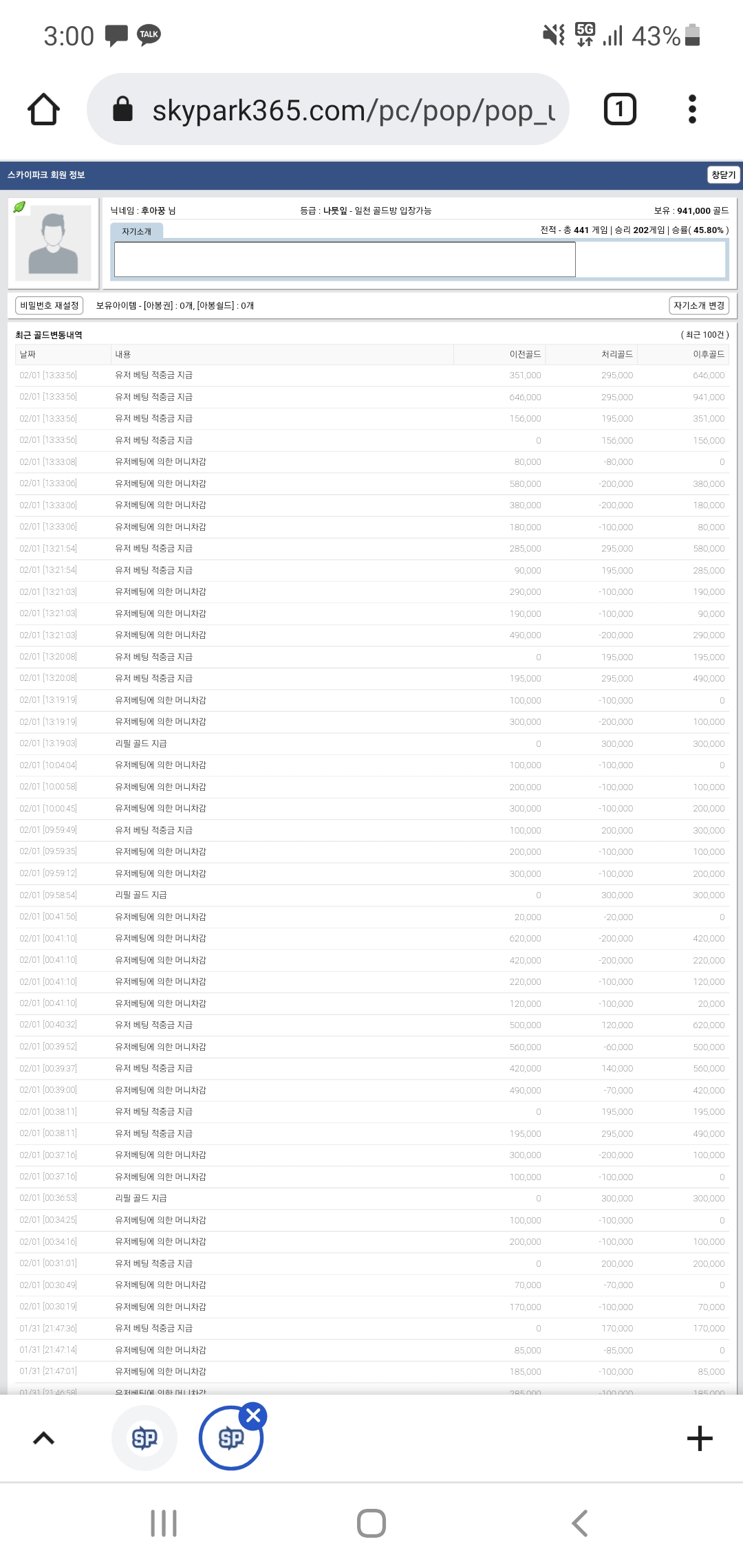
Task: Go to the browser home page
Action: tap(43, 109)
